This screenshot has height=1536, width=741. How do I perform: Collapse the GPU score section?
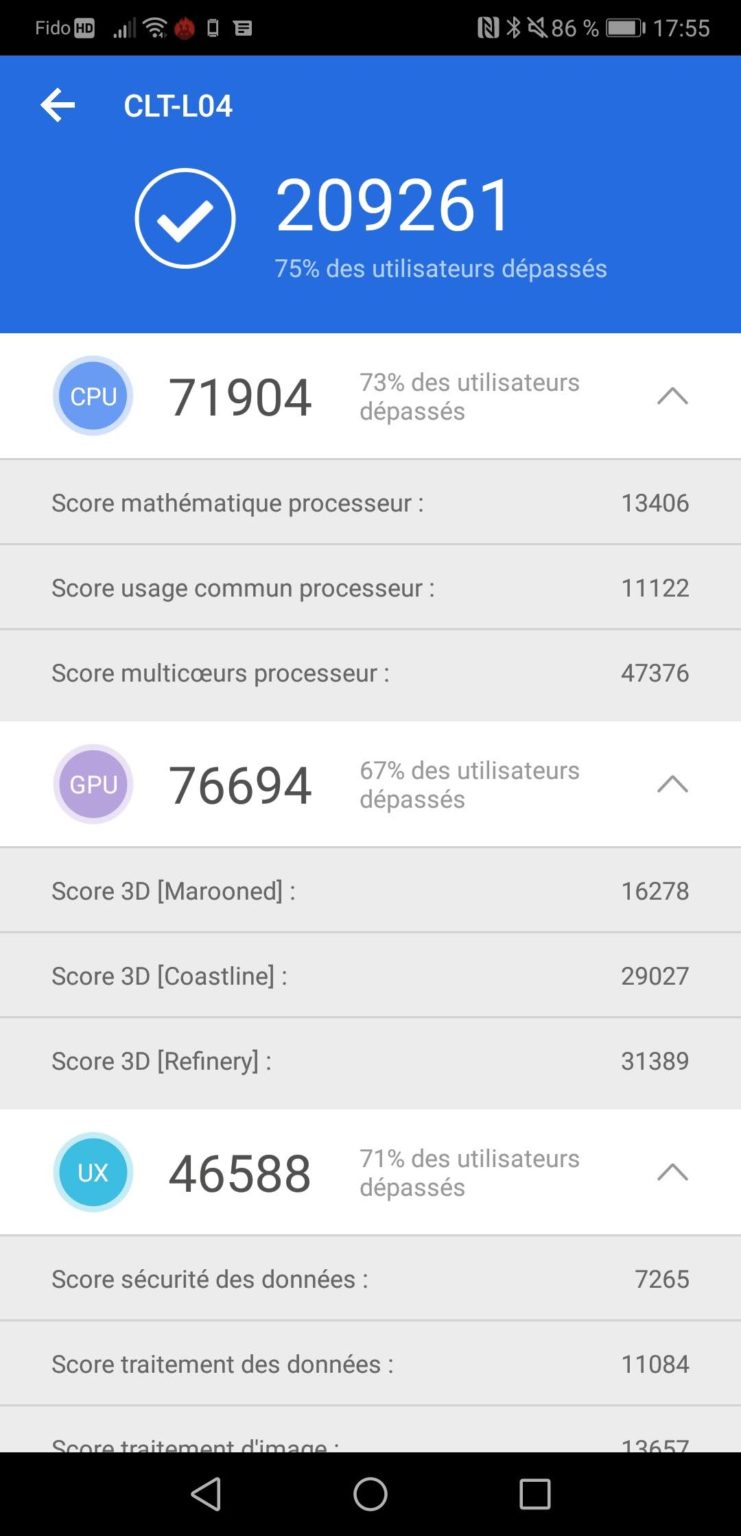coord(672,784)
